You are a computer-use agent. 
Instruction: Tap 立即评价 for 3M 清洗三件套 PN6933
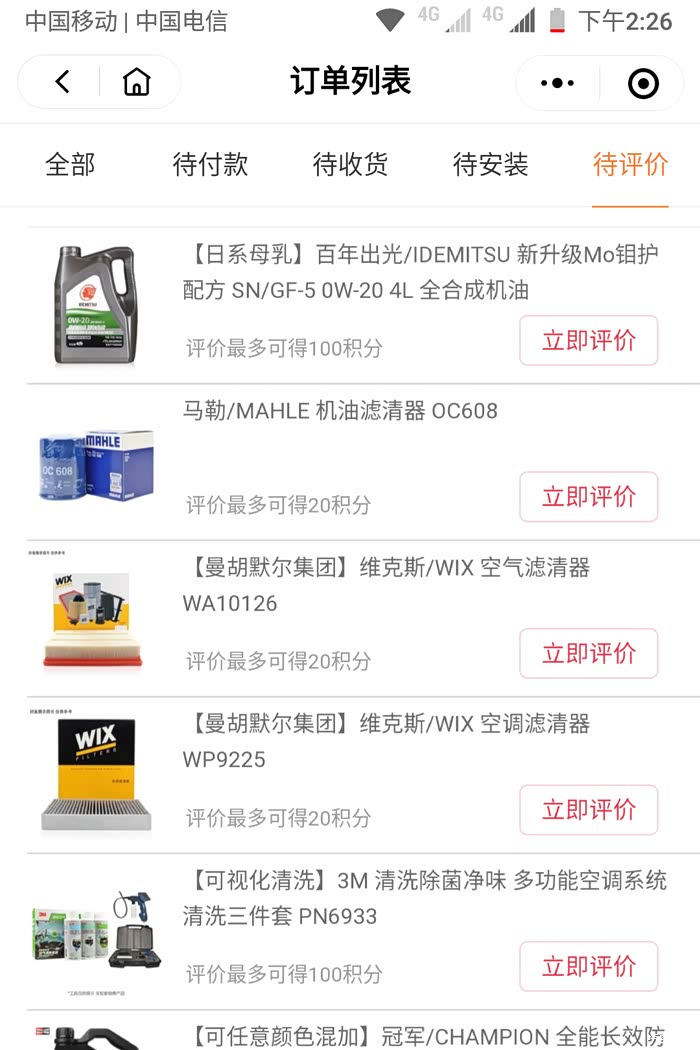pos(588,966)
